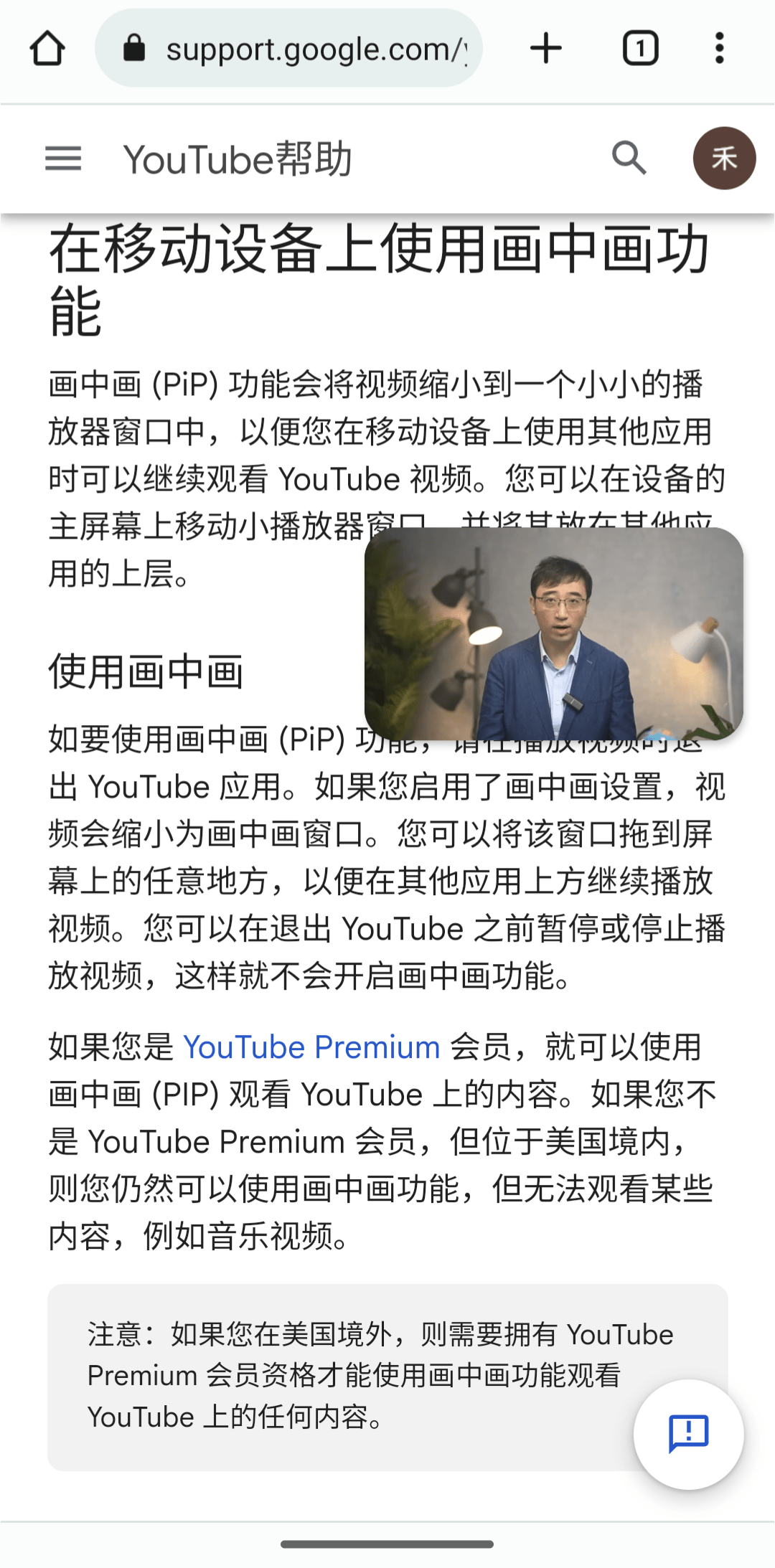Open the YouTube Premium link
Screen dimensions: 775x1568
[x=311, y=1047]
